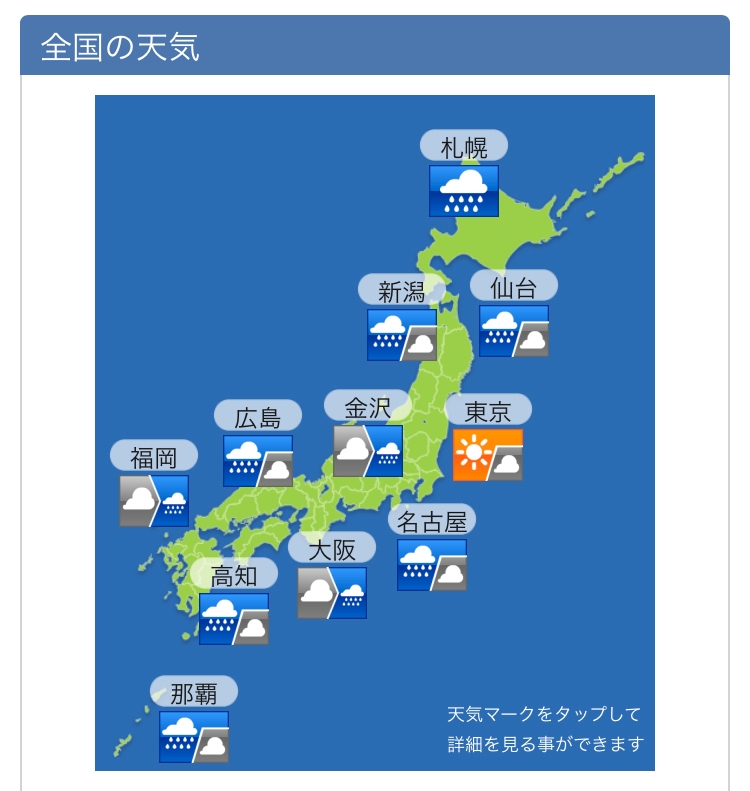Tap the Niigata weather mark

coord(401,335)
